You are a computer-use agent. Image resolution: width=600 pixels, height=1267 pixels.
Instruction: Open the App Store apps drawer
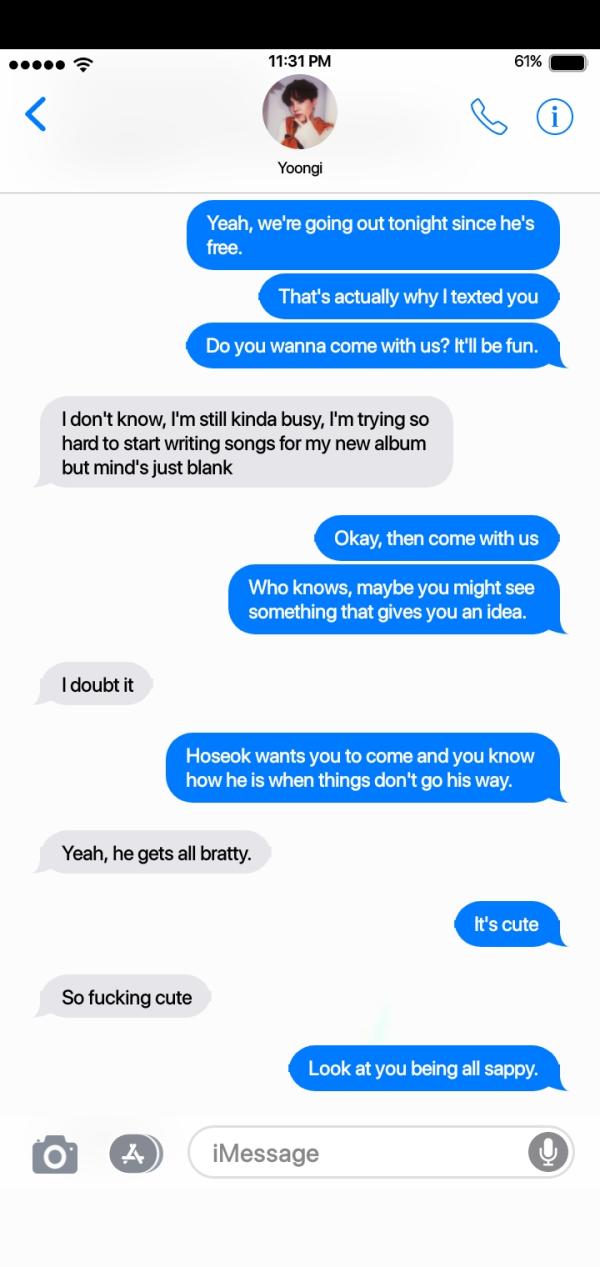pyautogui.click(x=135, y=1153)
